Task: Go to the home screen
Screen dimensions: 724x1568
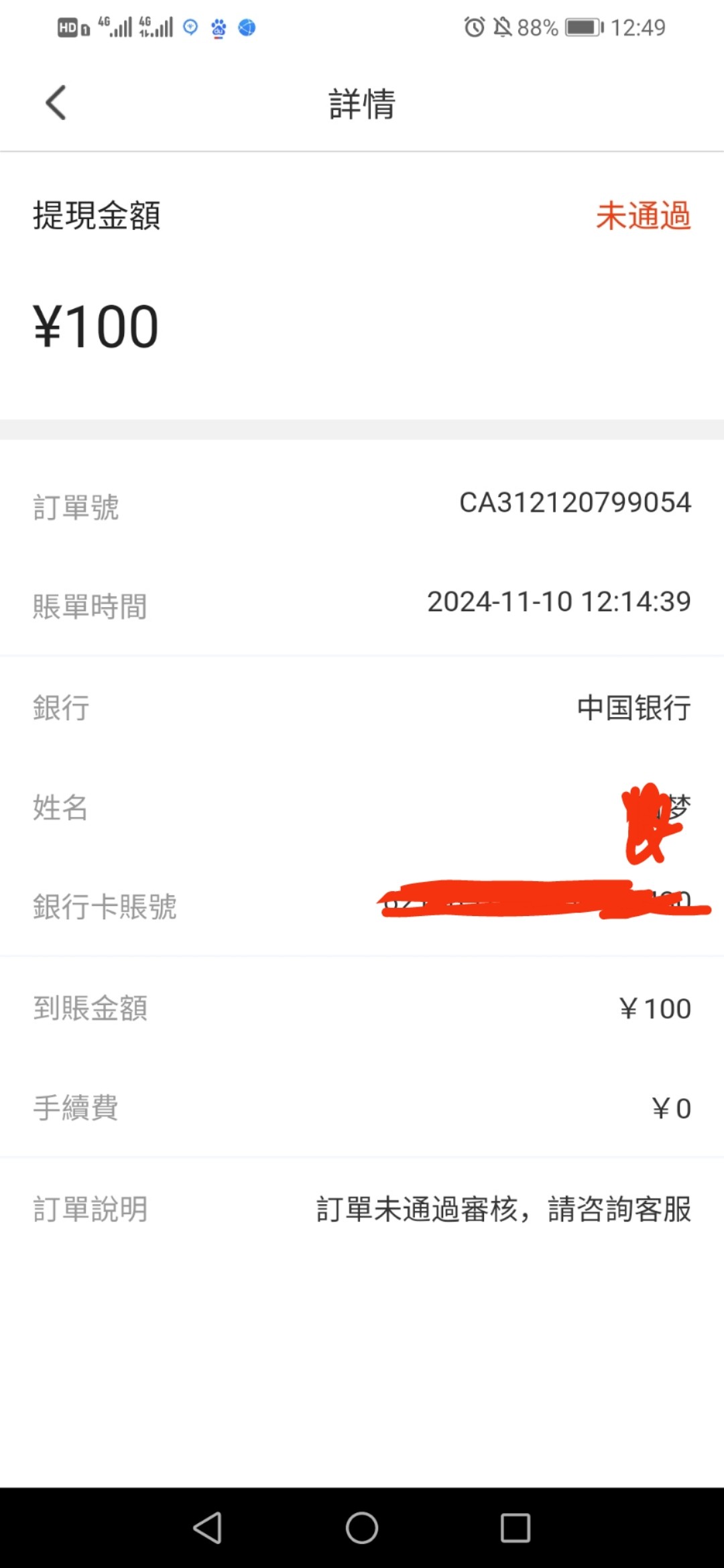Action: click(362, 1528)
